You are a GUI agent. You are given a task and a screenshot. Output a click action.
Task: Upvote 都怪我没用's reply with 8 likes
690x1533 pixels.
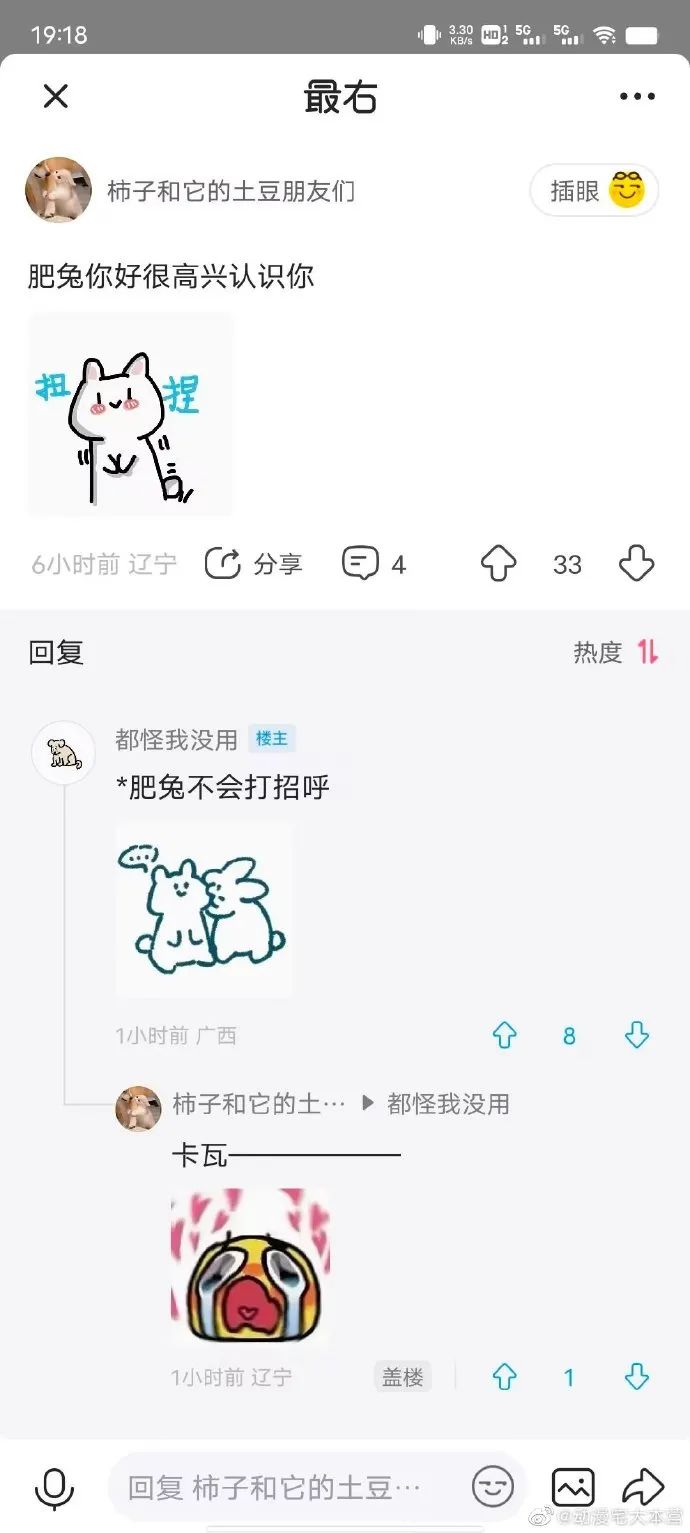tap(505, 1036)
